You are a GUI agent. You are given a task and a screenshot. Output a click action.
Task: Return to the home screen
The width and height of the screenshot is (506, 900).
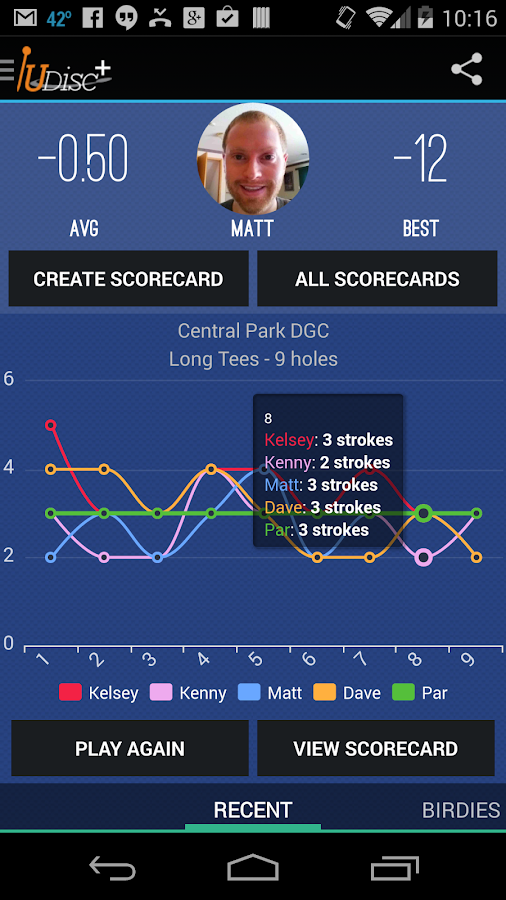tap(253, 867)
